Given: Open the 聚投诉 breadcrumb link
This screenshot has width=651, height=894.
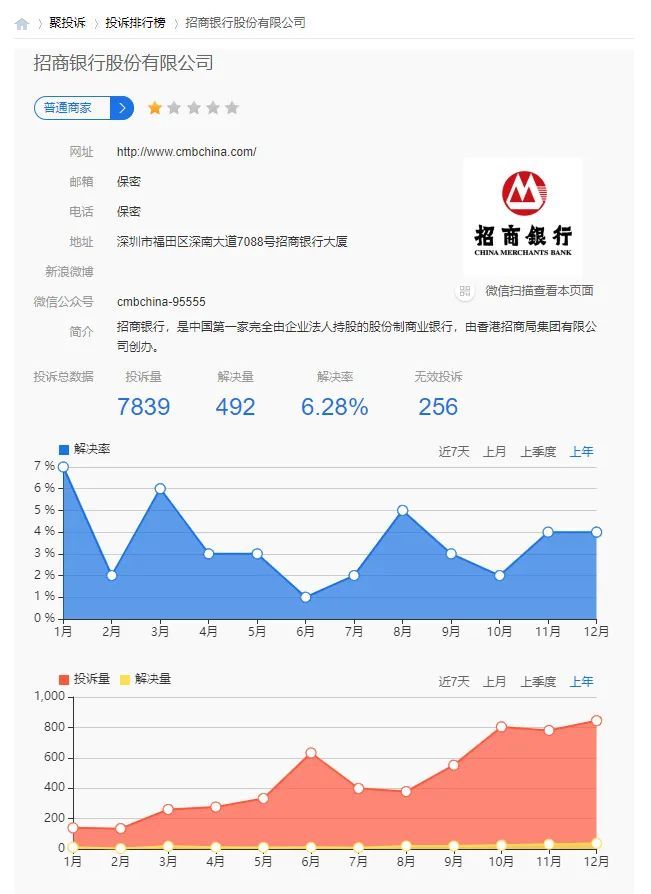Looking at the screenshot, I should 67,23.
